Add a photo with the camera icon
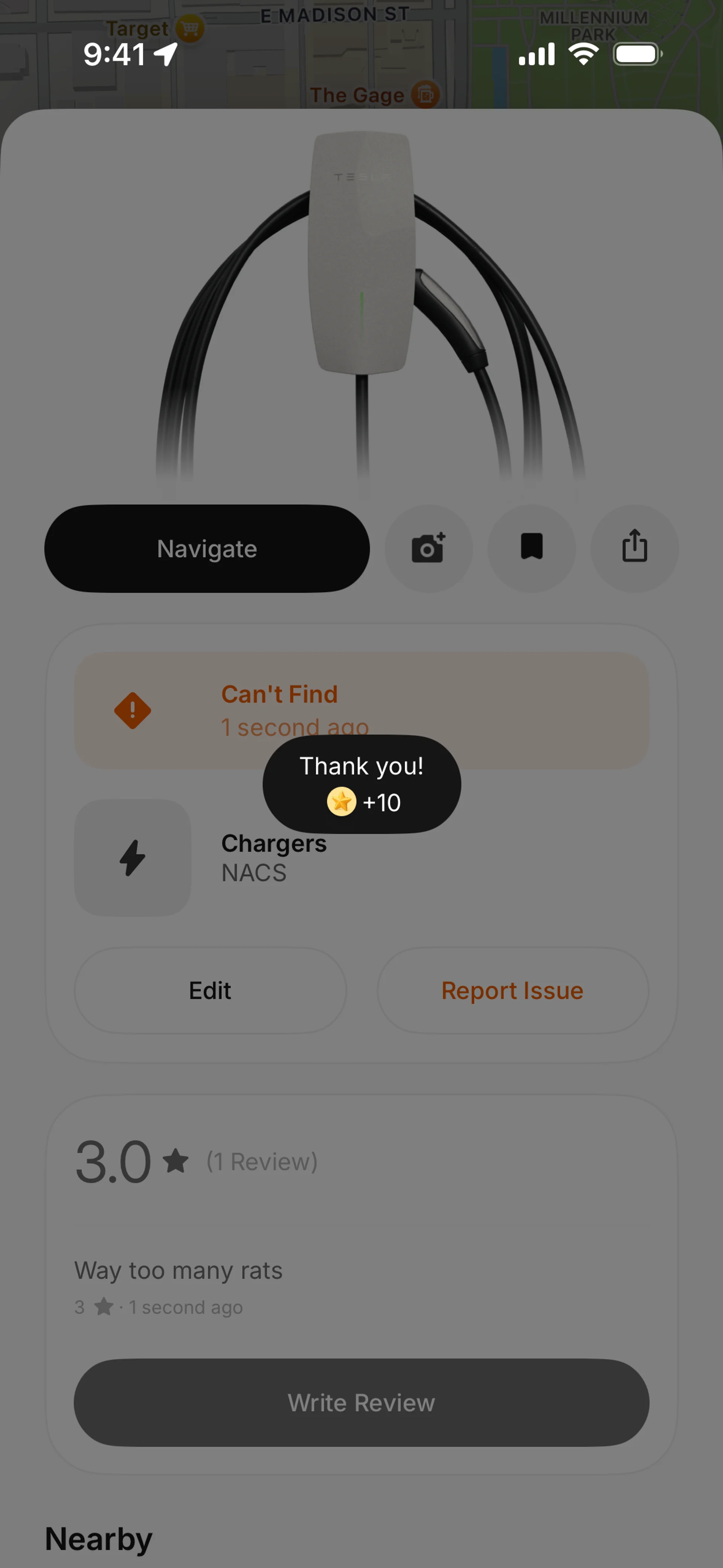Screen dimensions: 723x1568 429,549
